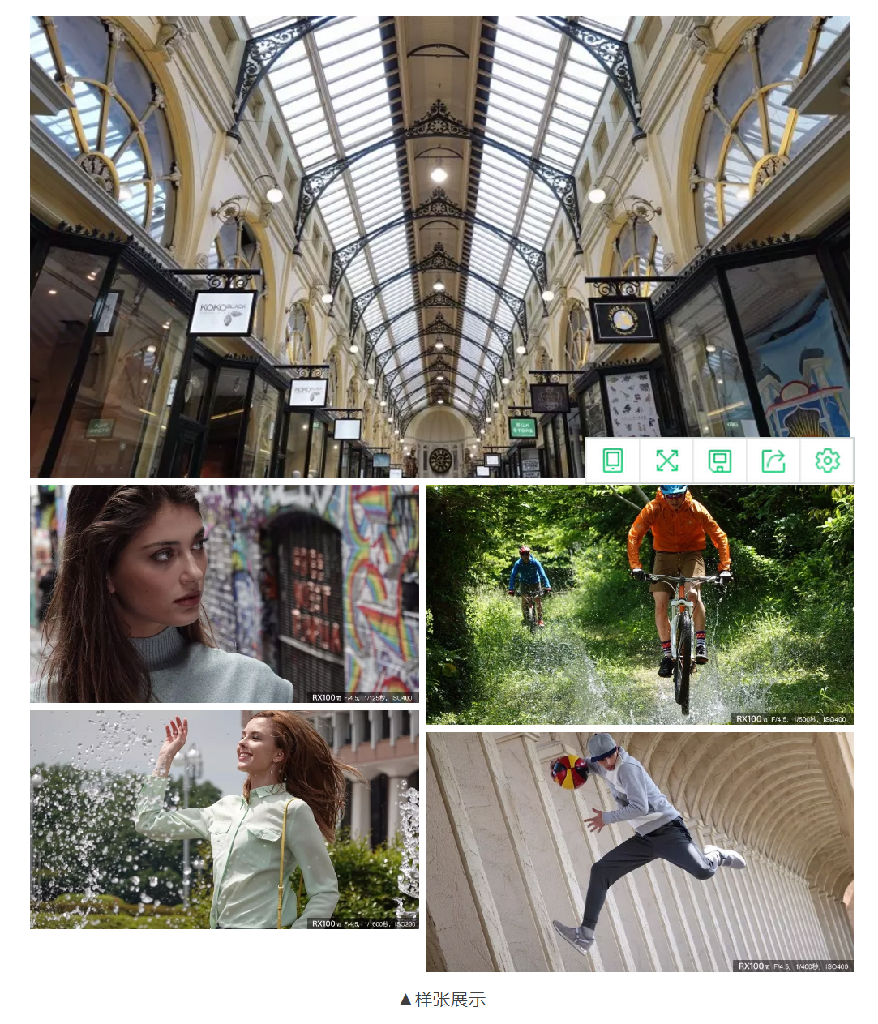Share the image using the arrow icon
Screen dimensions: 878x1024
pos(773,461)
